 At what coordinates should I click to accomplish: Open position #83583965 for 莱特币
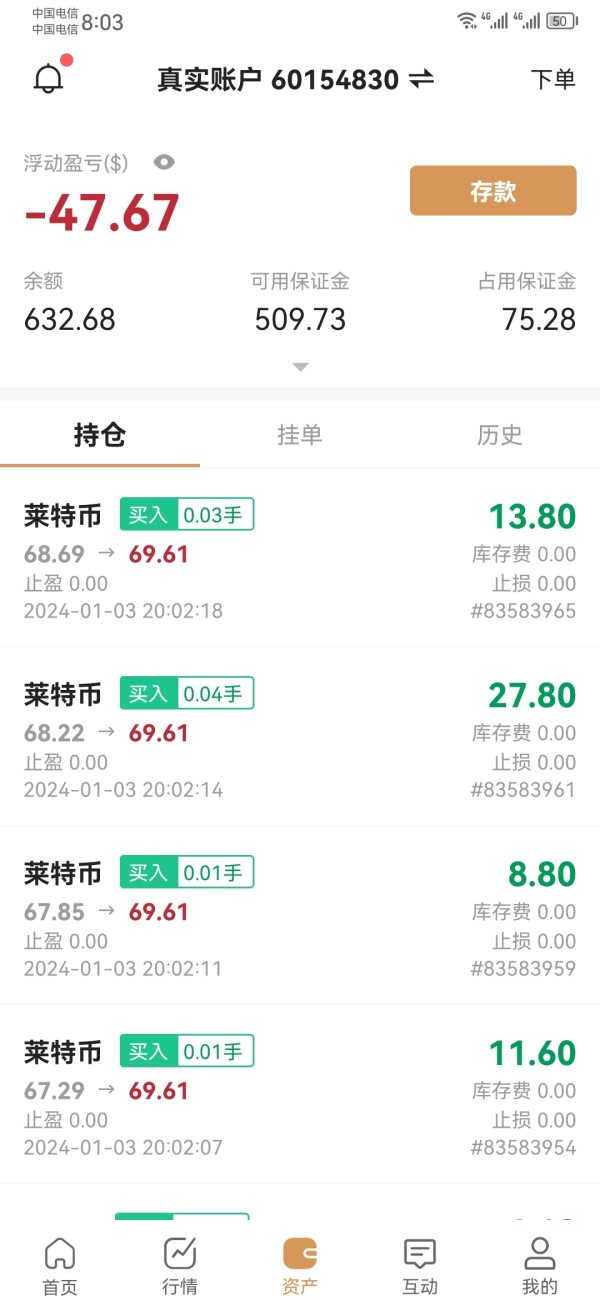click(x=300, y=559)
